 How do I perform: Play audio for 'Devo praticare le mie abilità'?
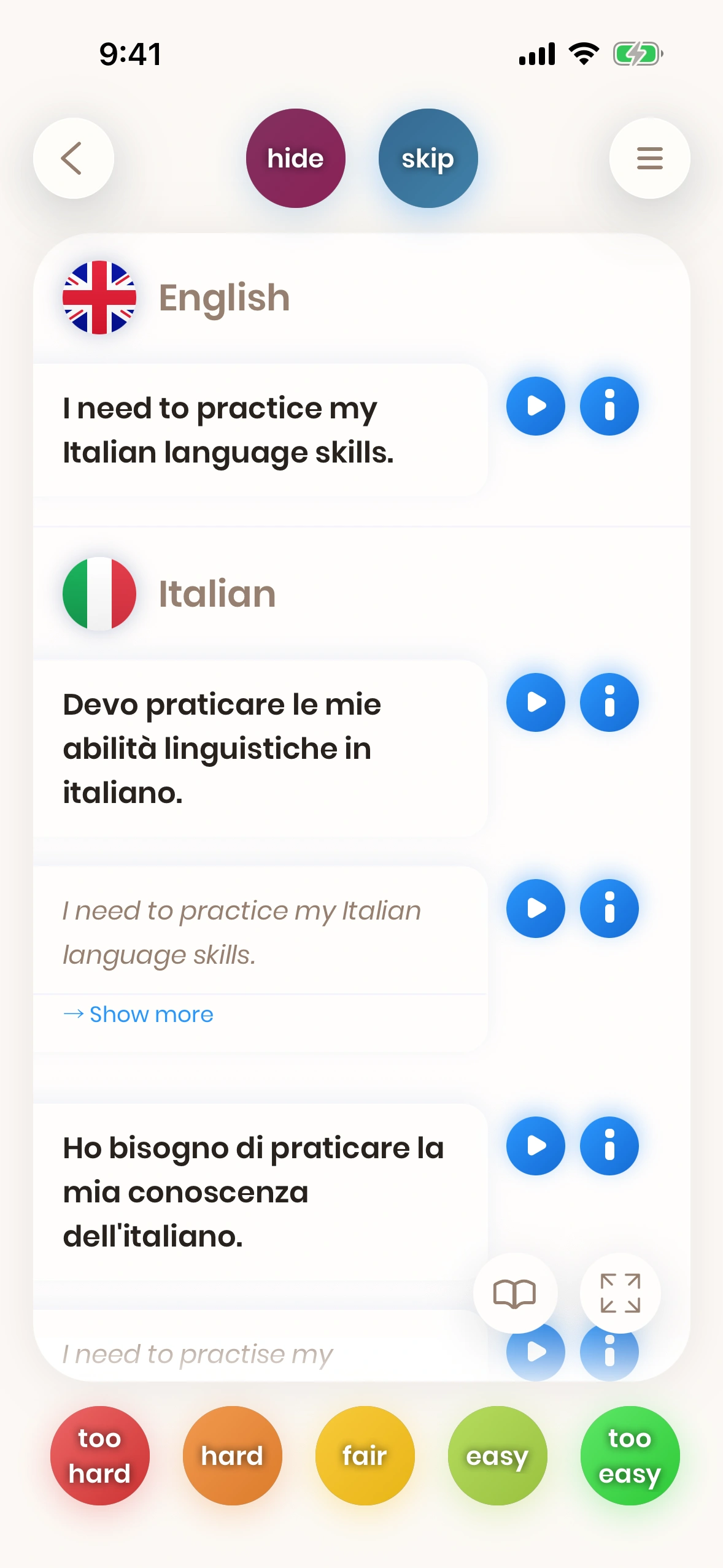coord(535,702)
